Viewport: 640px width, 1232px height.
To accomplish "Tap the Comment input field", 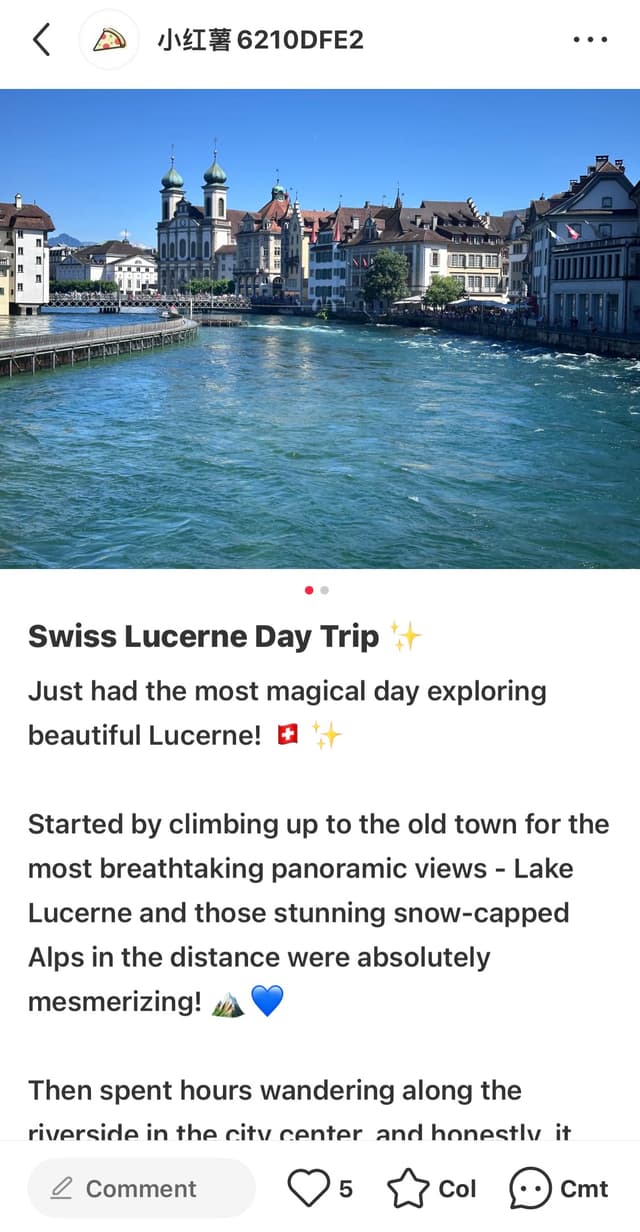I will pos(141,1188).
